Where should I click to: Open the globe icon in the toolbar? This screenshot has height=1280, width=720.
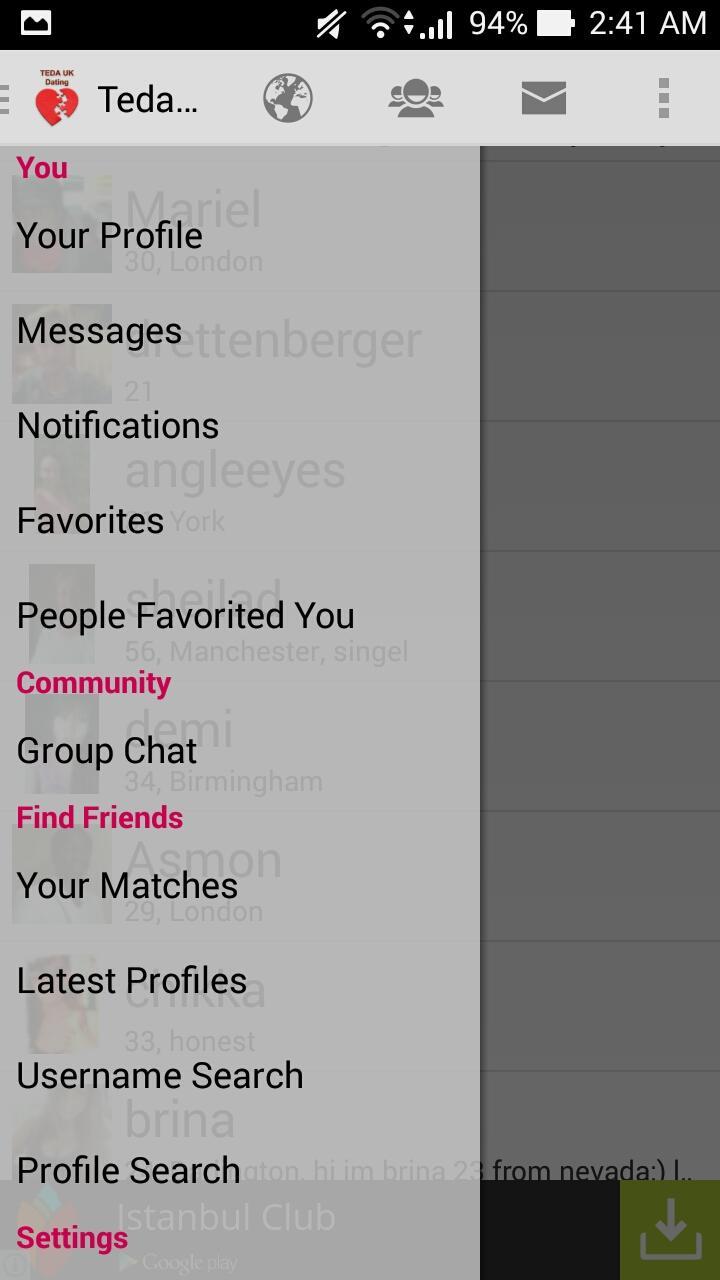(287, 97)
